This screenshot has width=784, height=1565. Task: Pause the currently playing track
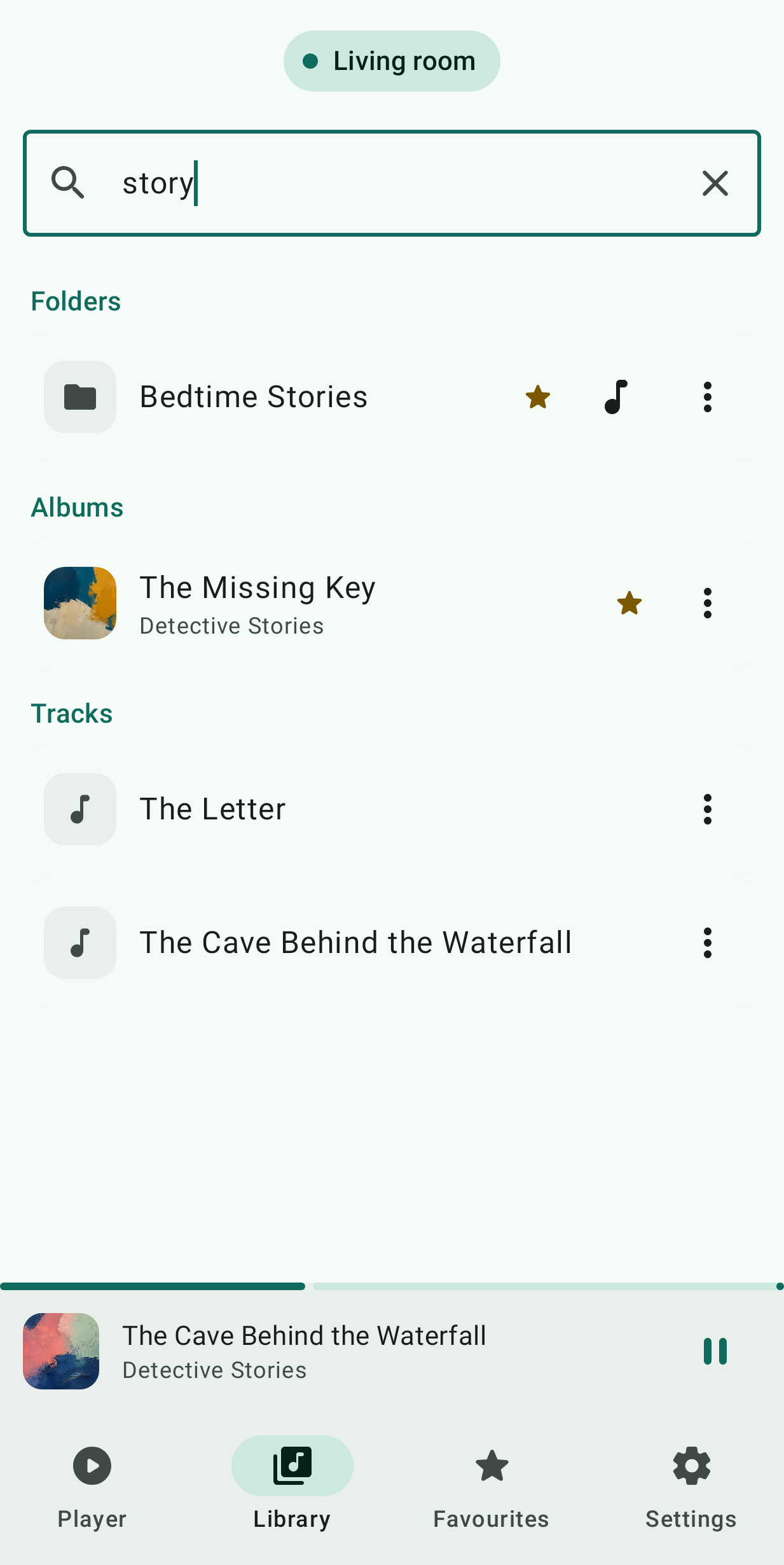715,1351
